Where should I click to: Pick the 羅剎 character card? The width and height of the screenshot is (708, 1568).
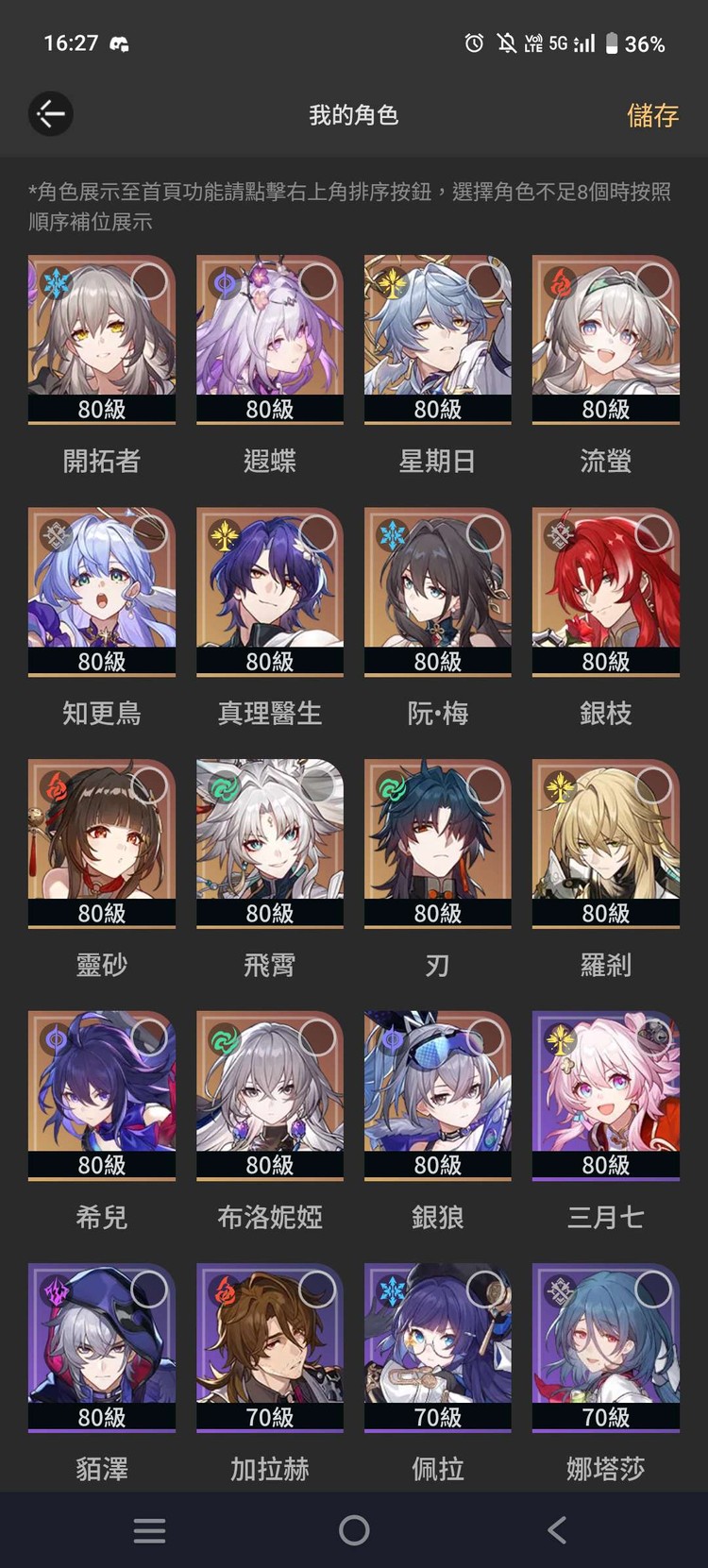(606, 844)
